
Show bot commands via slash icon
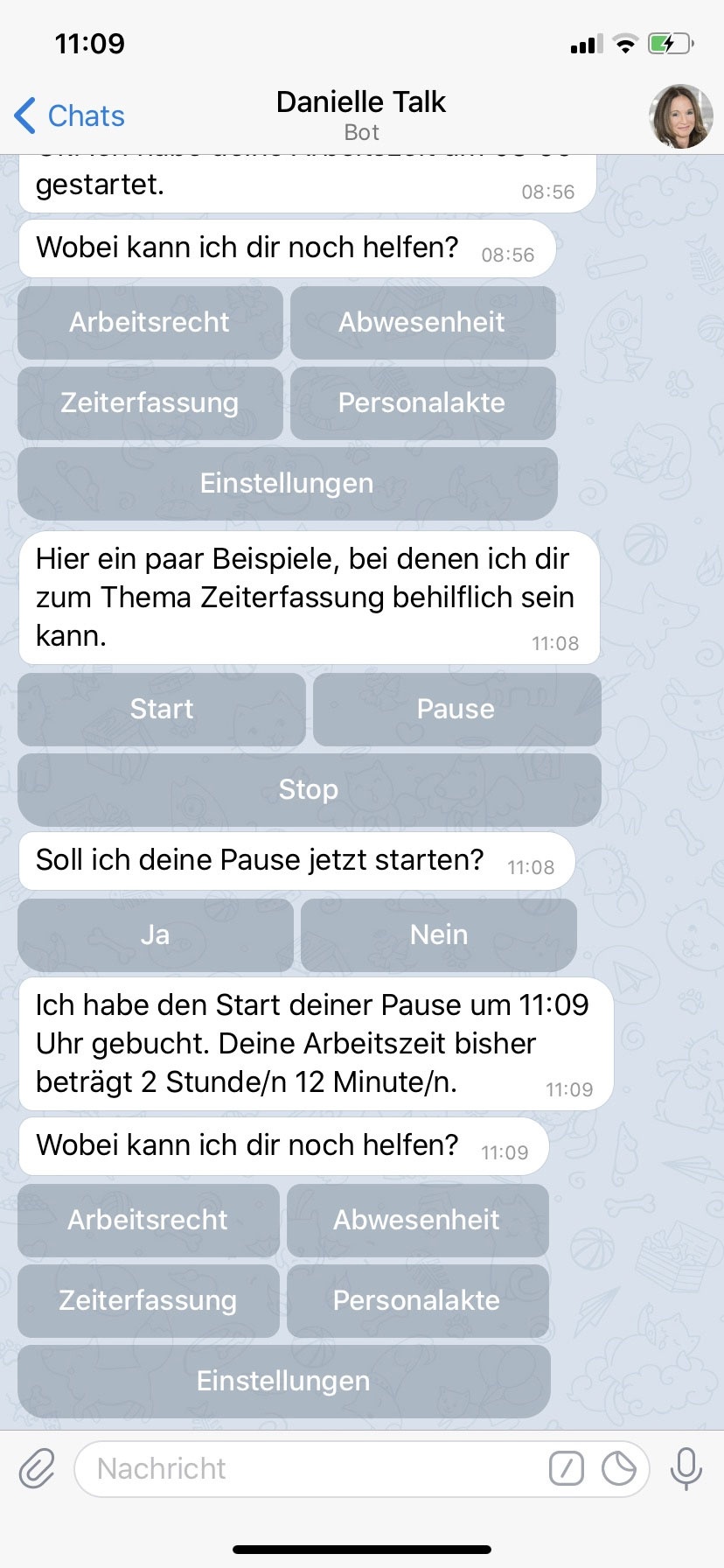pos(566,1468)
